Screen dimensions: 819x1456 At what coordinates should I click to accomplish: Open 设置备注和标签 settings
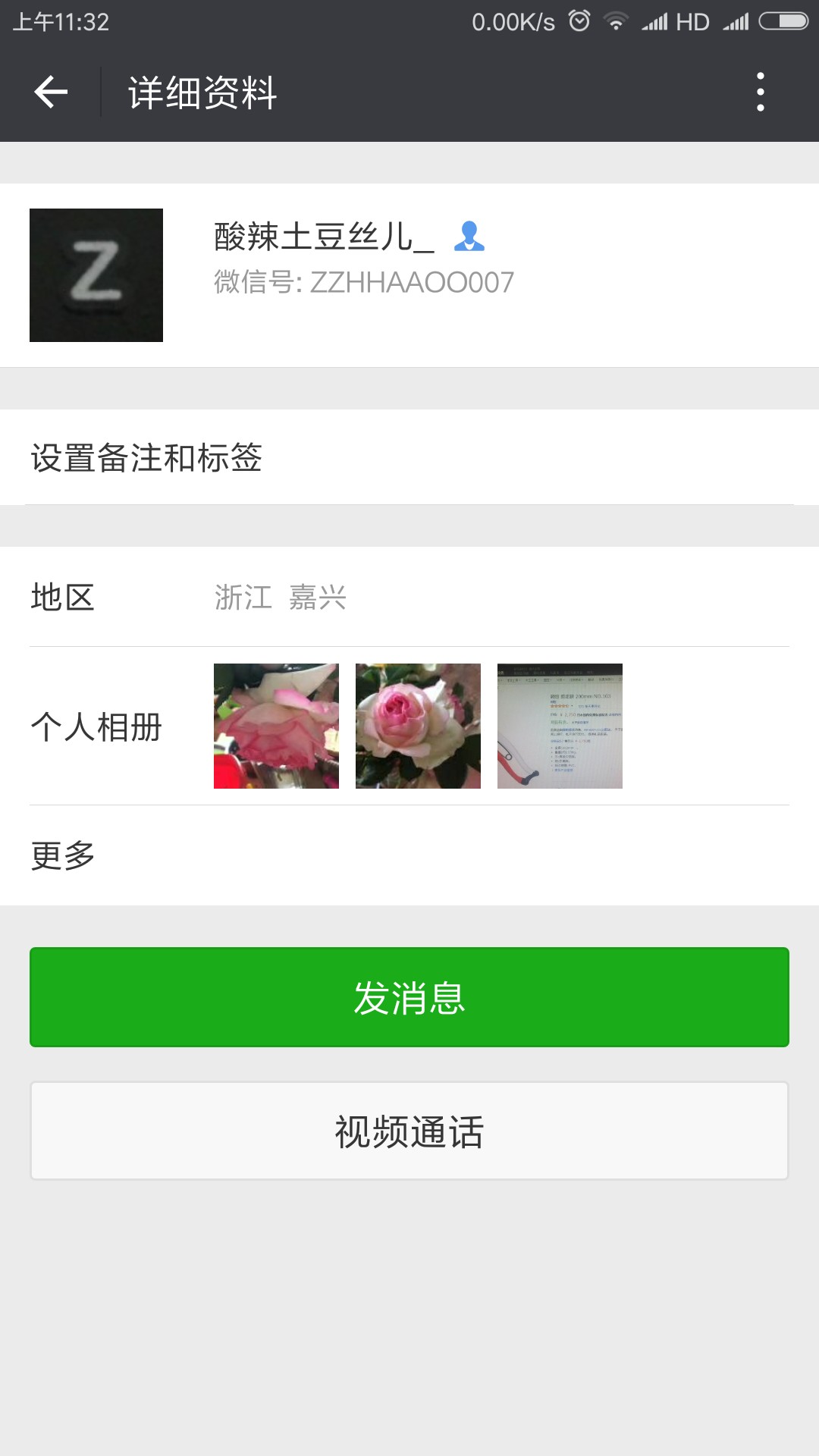click(x=409, y=458)
